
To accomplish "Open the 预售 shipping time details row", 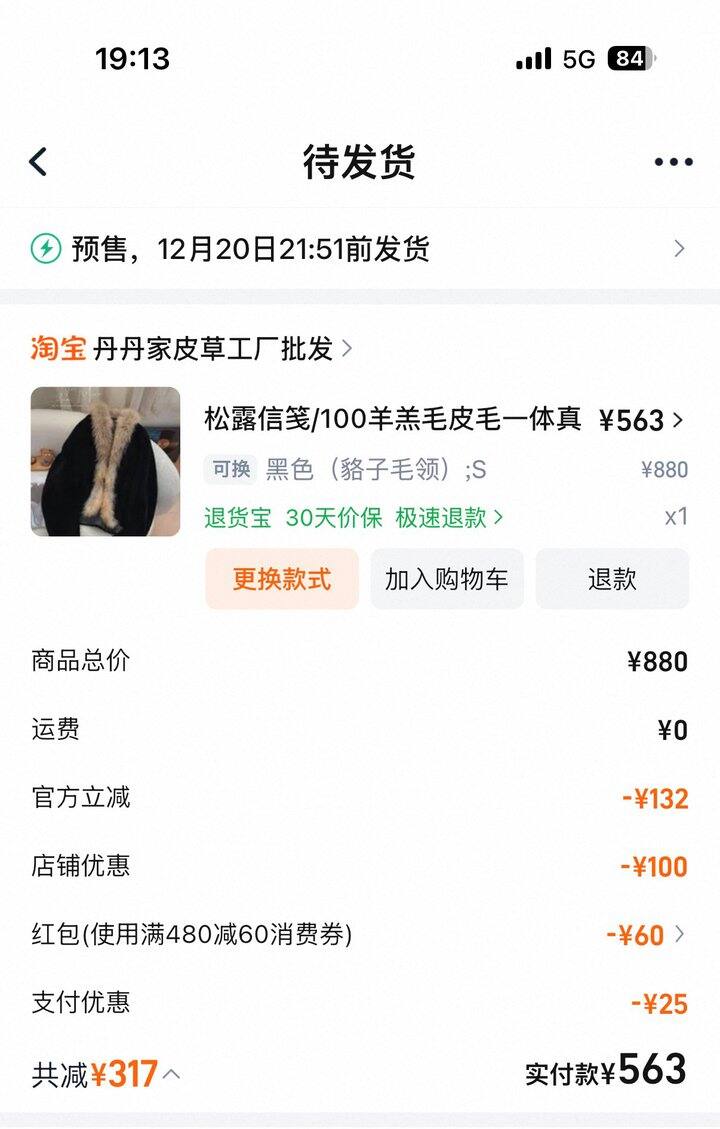I will pos(360,249).
